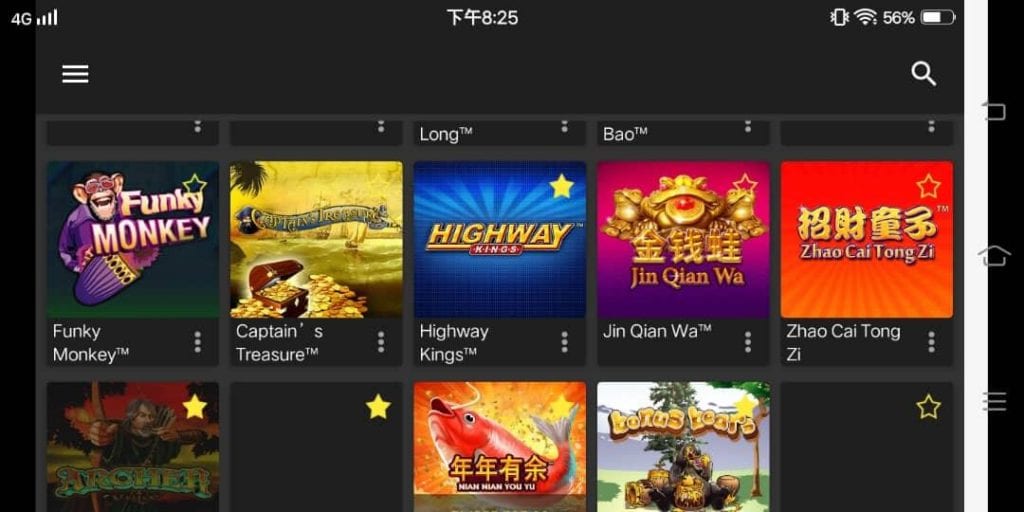Screen dimensions: 1024x512
Task: Open the search magnifier icon
Action: point(923,73)
